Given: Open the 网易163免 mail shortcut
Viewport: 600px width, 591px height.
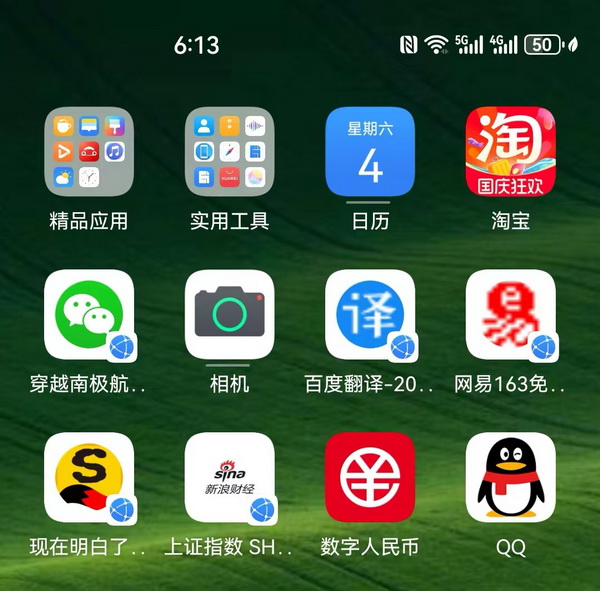Looking at the screenshot, I should [x=510, y=314].
